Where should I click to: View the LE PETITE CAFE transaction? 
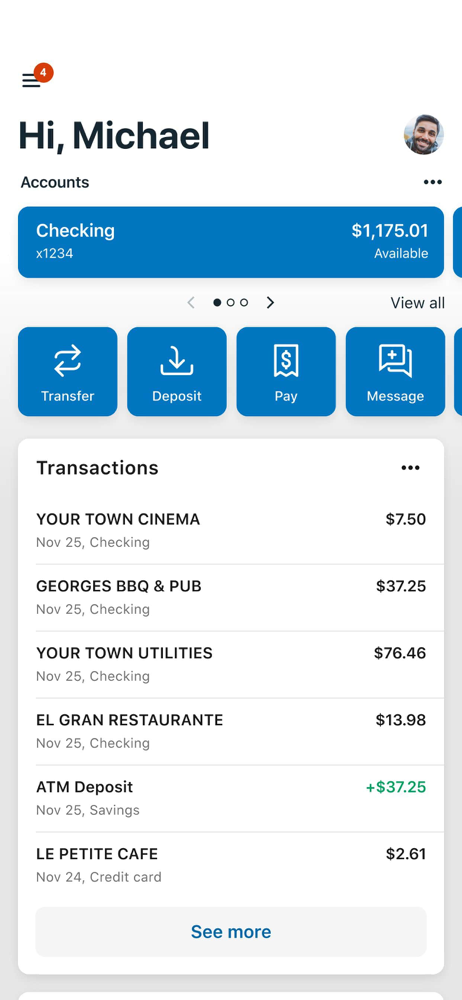coord(231,865)
